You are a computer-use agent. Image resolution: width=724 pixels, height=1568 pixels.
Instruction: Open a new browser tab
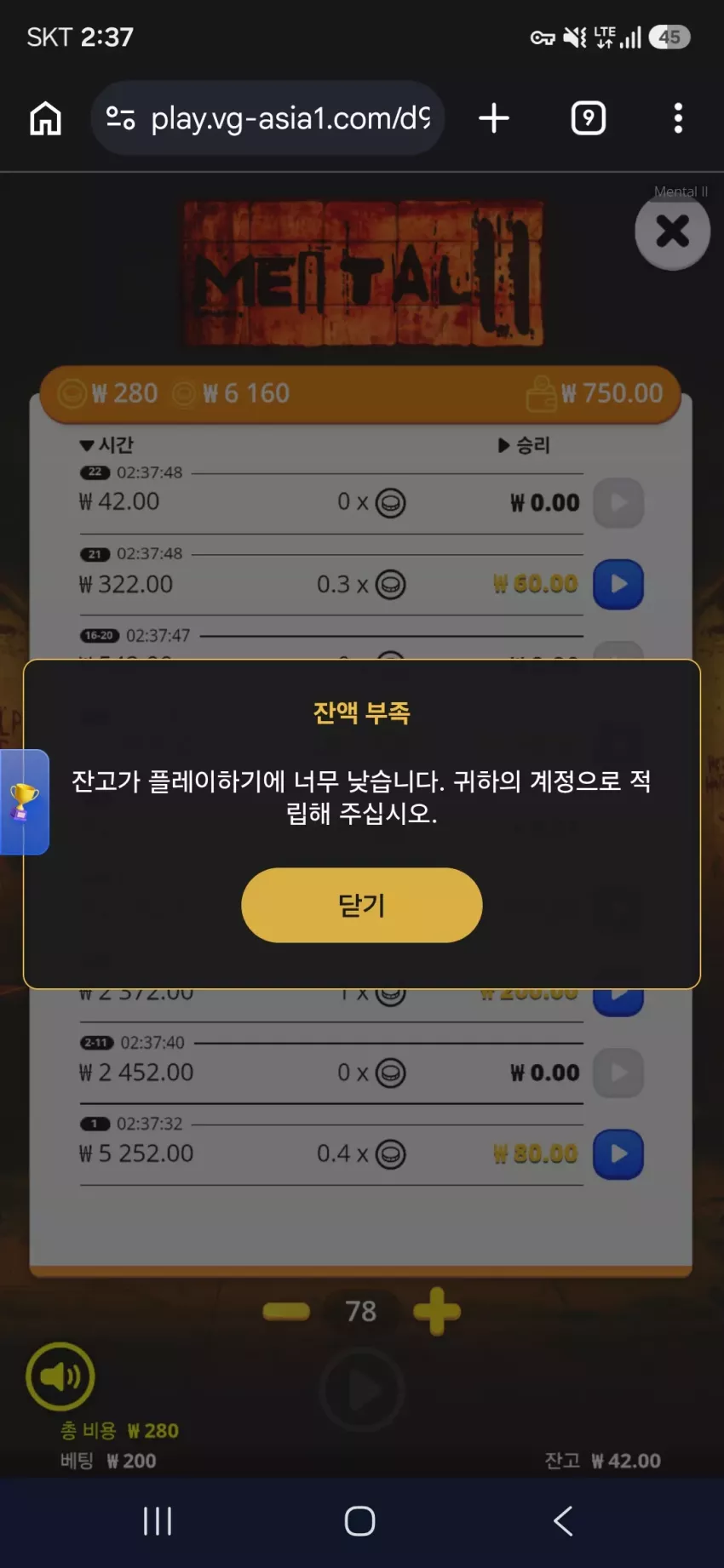pos(494,118)
